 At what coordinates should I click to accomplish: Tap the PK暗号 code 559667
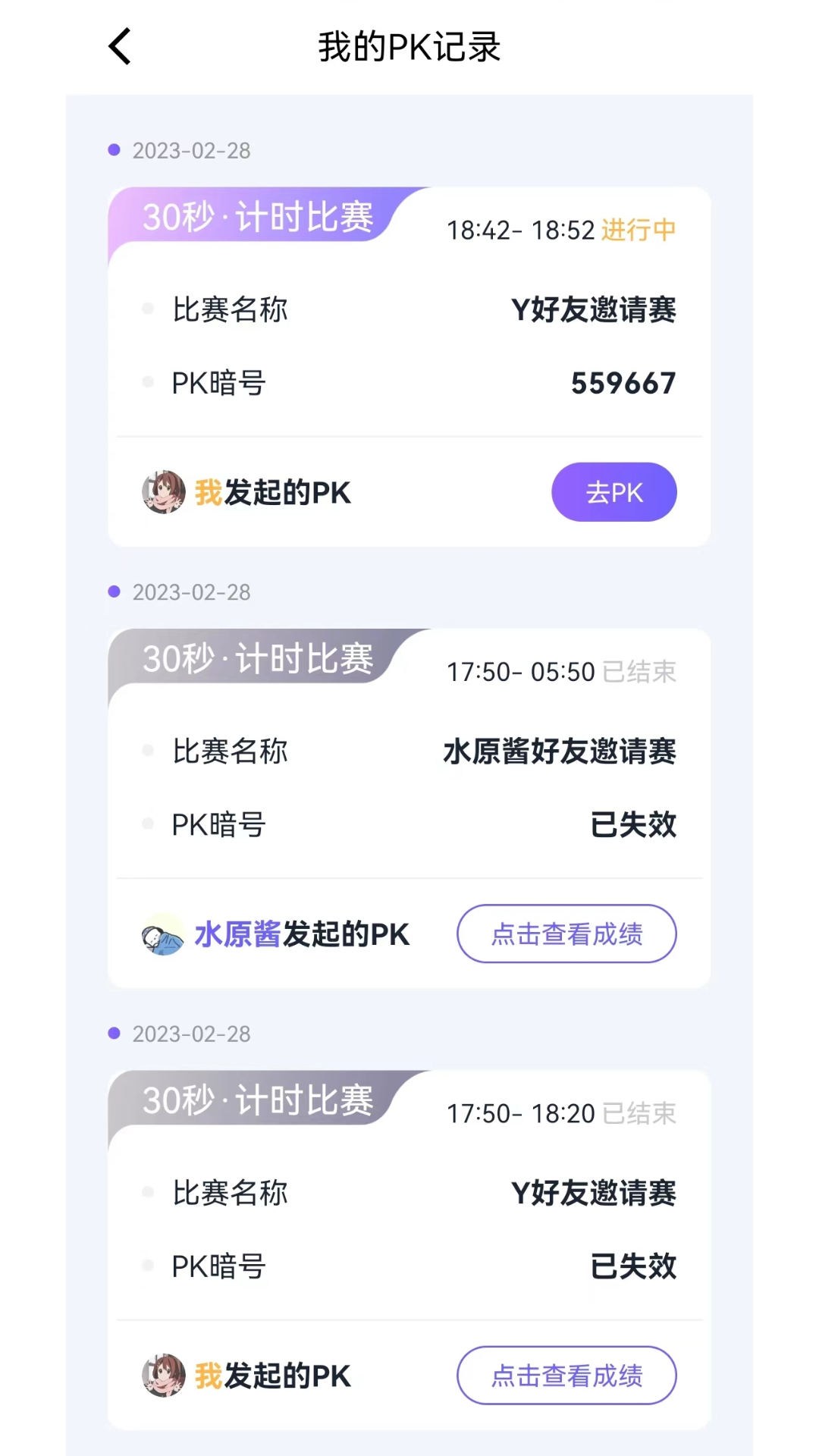(623, 383)
